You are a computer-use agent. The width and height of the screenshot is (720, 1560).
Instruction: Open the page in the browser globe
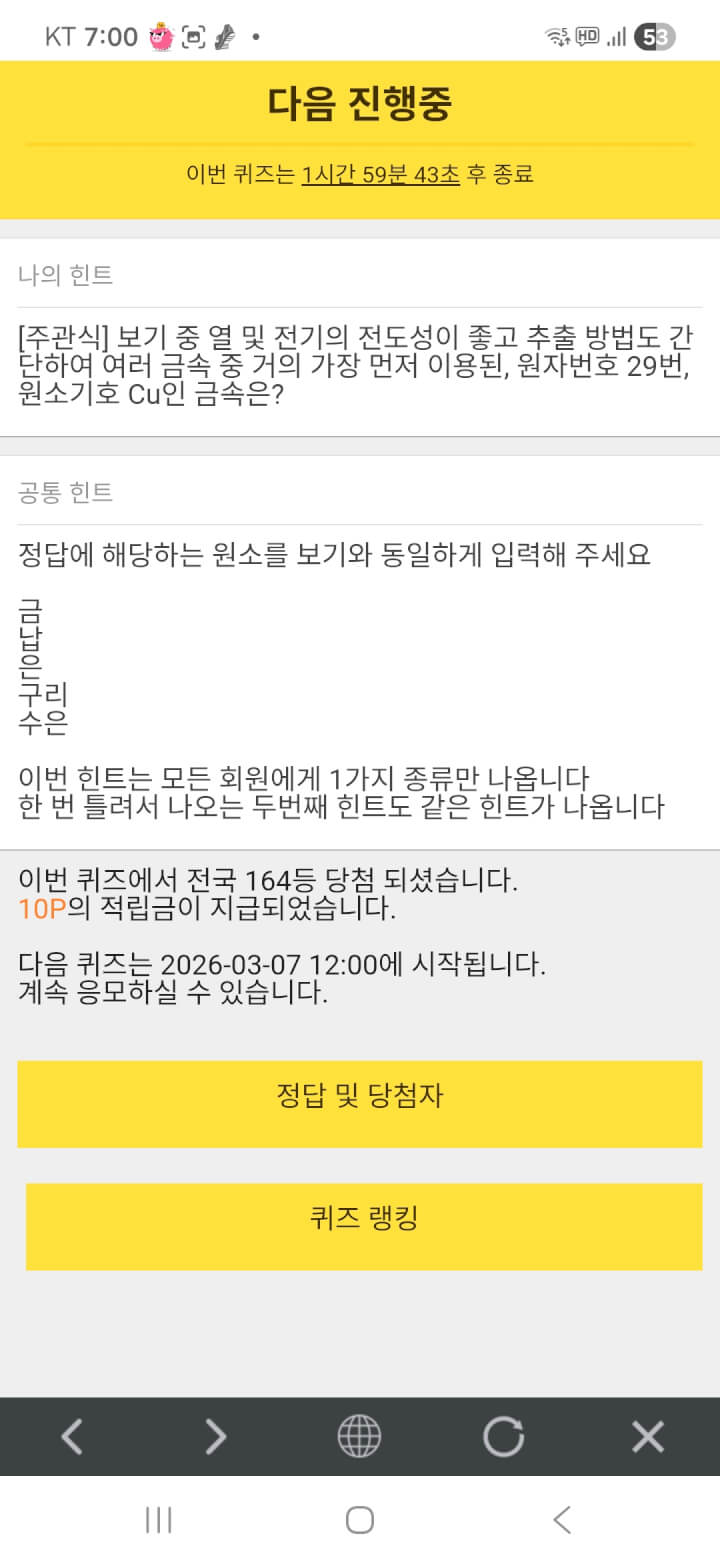point(359,1437)
